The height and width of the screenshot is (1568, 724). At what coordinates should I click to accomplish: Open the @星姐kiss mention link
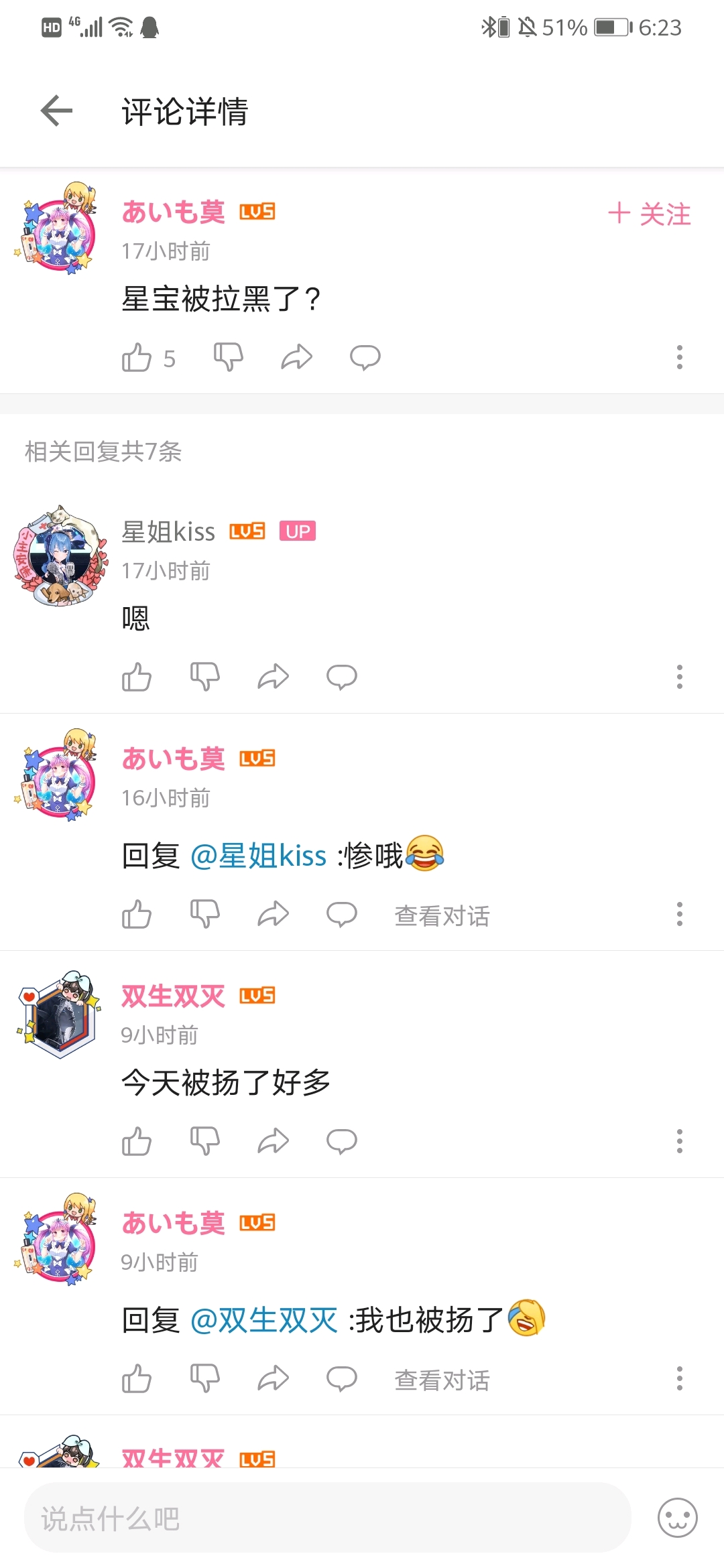tap(258, 856)
